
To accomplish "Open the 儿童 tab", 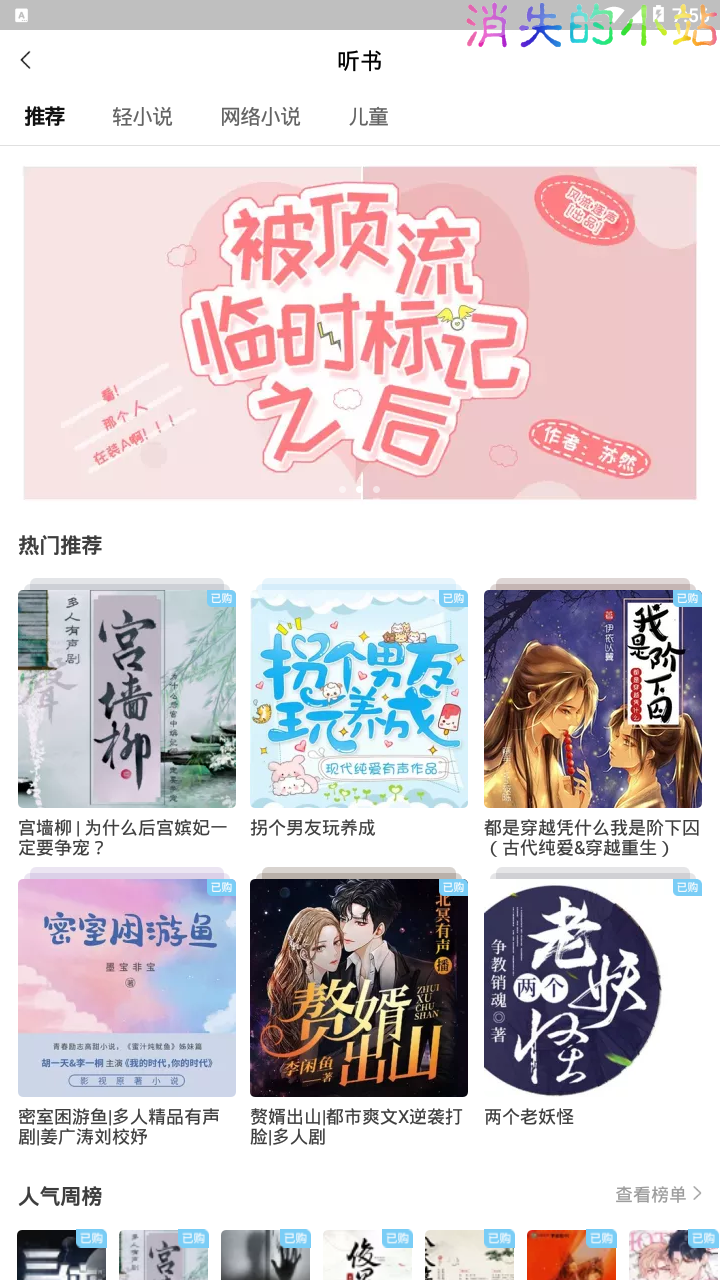I will (x=368, y=117).
